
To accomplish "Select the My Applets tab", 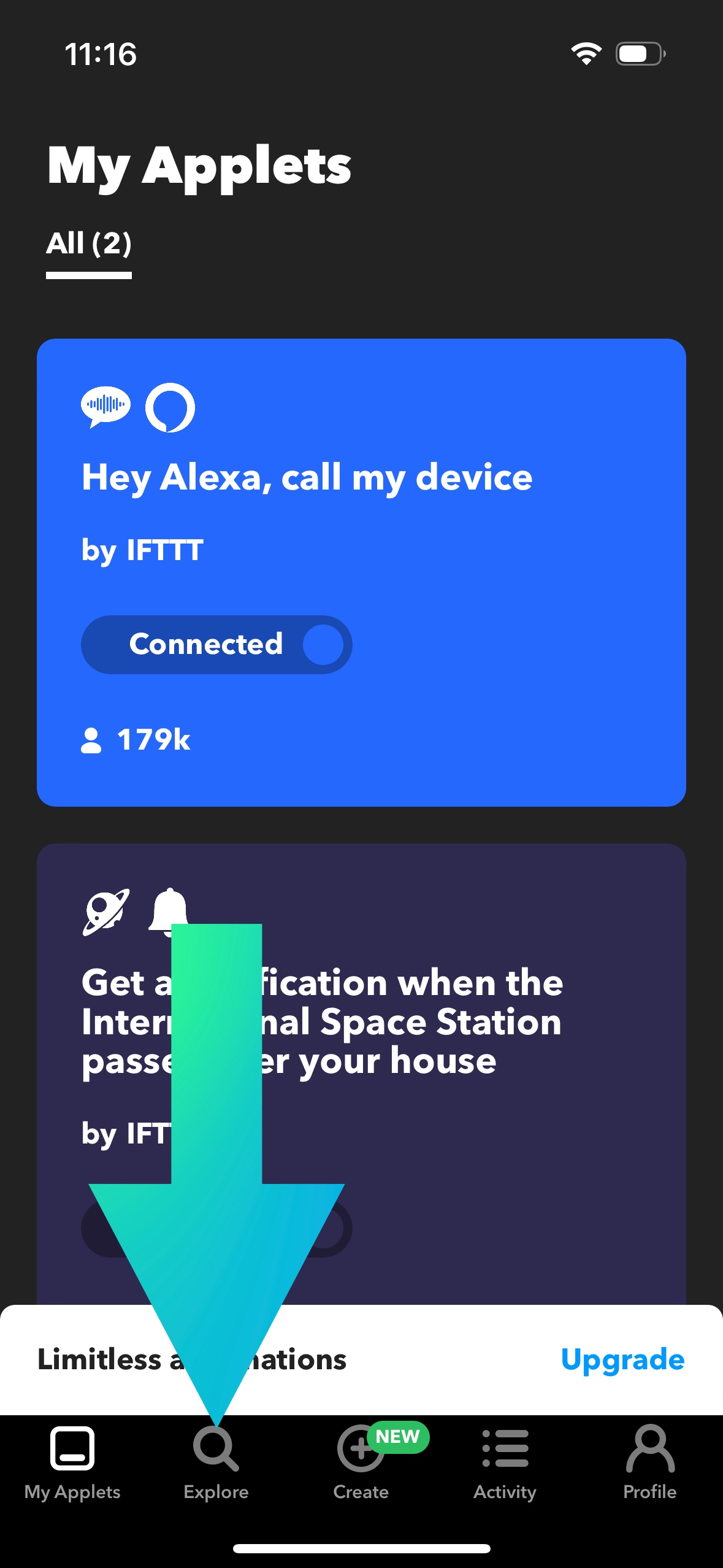I will [x=72, y=1463].
